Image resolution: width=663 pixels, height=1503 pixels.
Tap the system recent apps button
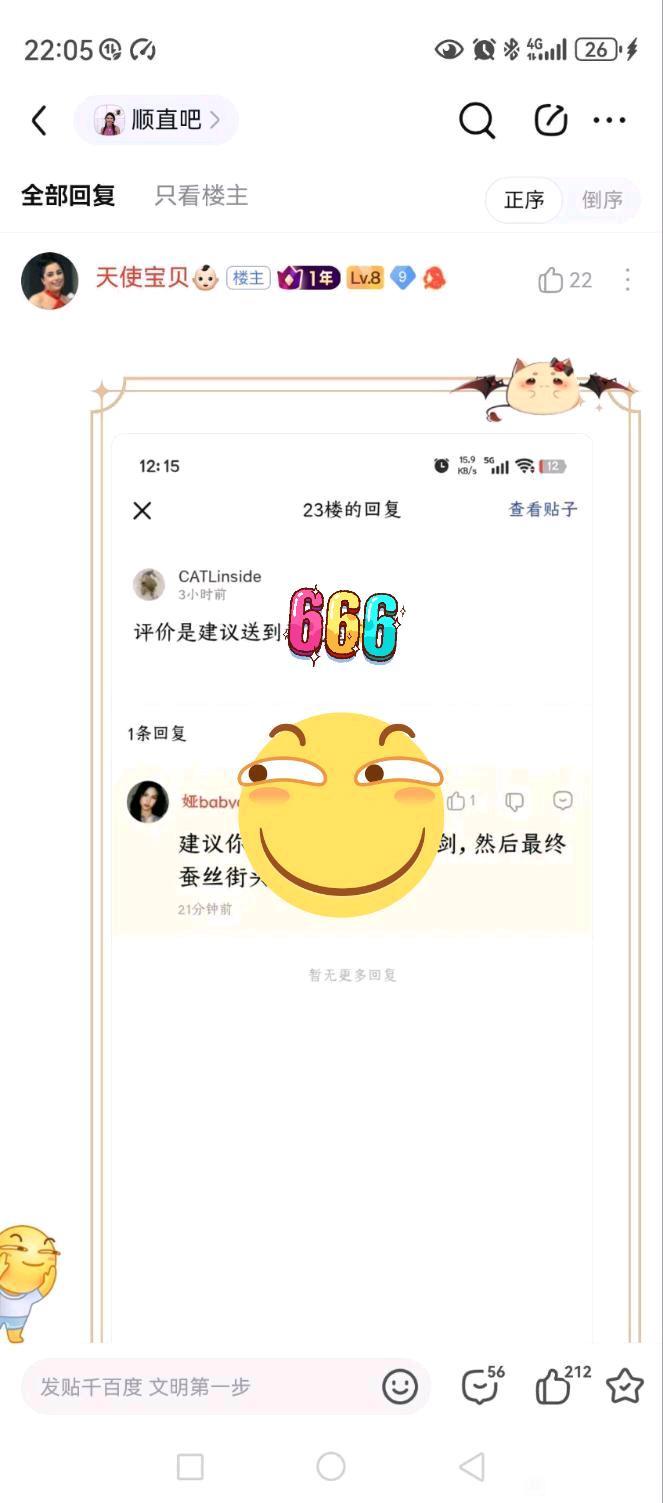pos(190,1467)
